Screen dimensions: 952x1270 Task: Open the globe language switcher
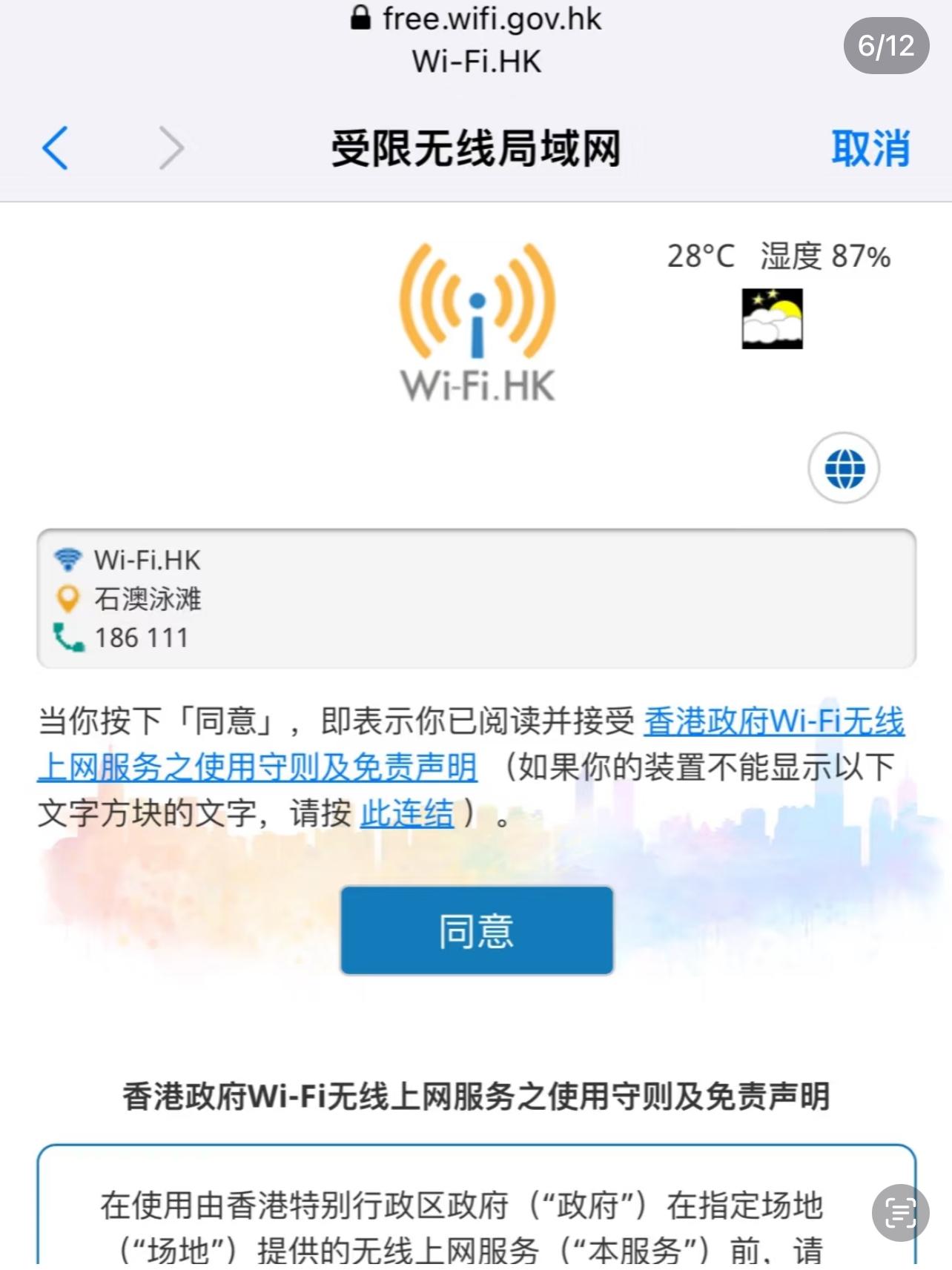[x=844, y=469]
